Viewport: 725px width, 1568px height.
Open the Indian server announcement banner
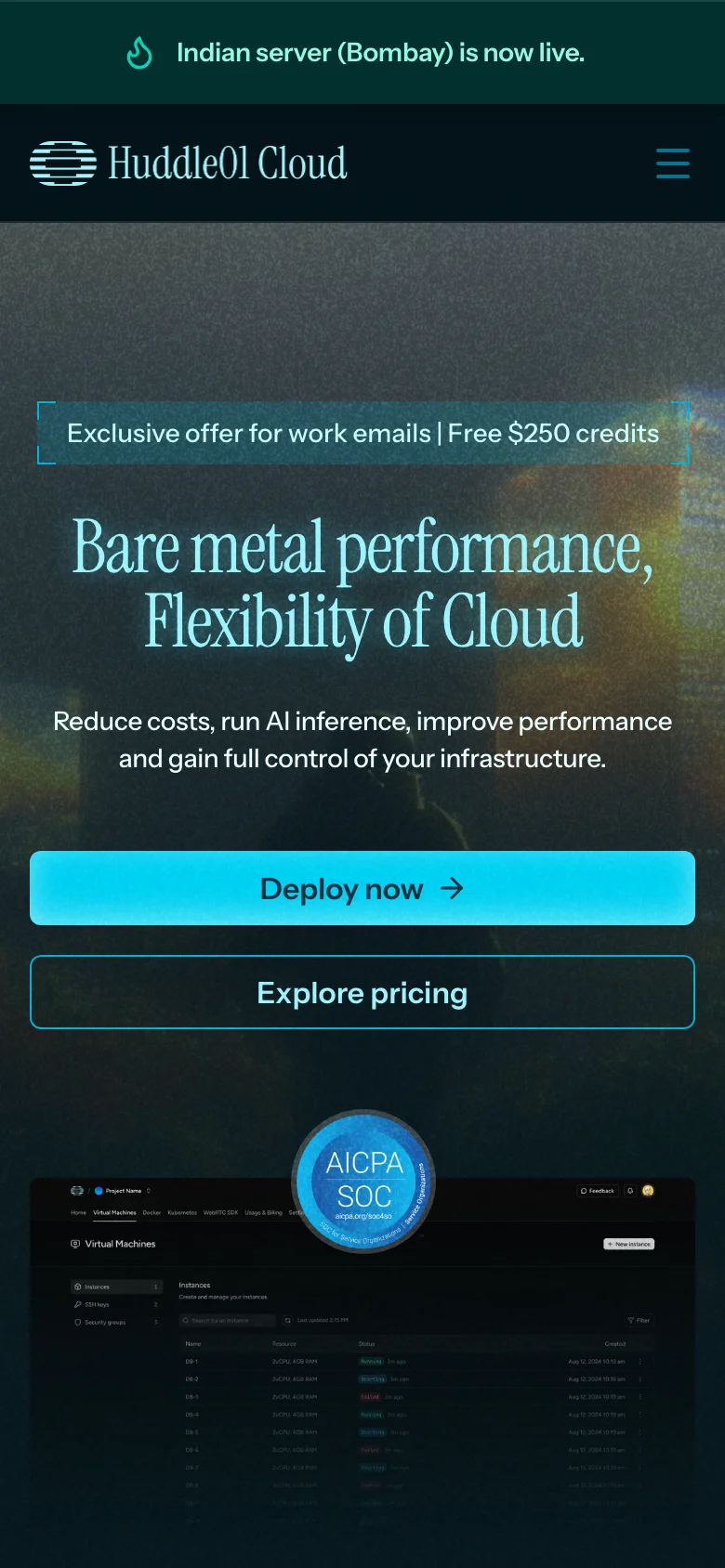tap(362, 53)
